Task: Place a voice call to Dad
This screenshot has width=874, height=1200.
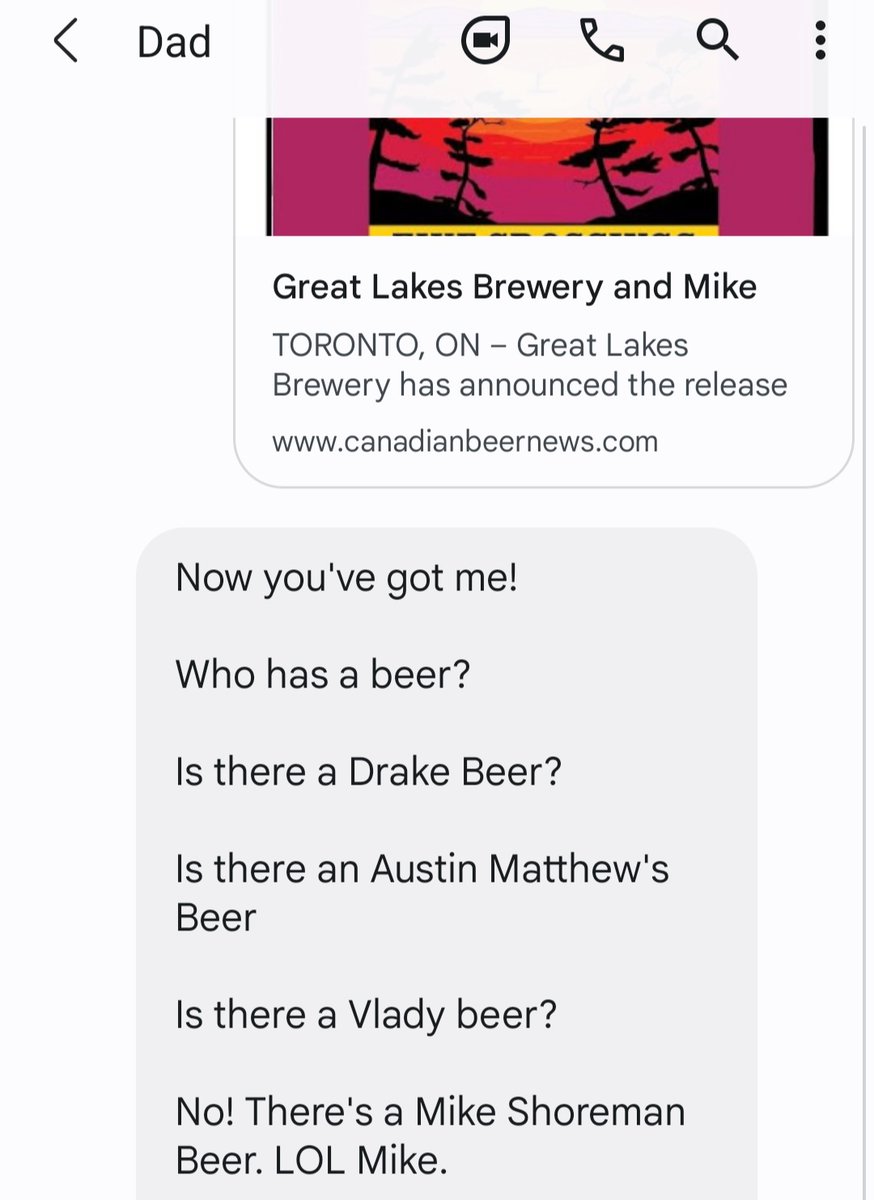Action: click(x=602, y=41)
